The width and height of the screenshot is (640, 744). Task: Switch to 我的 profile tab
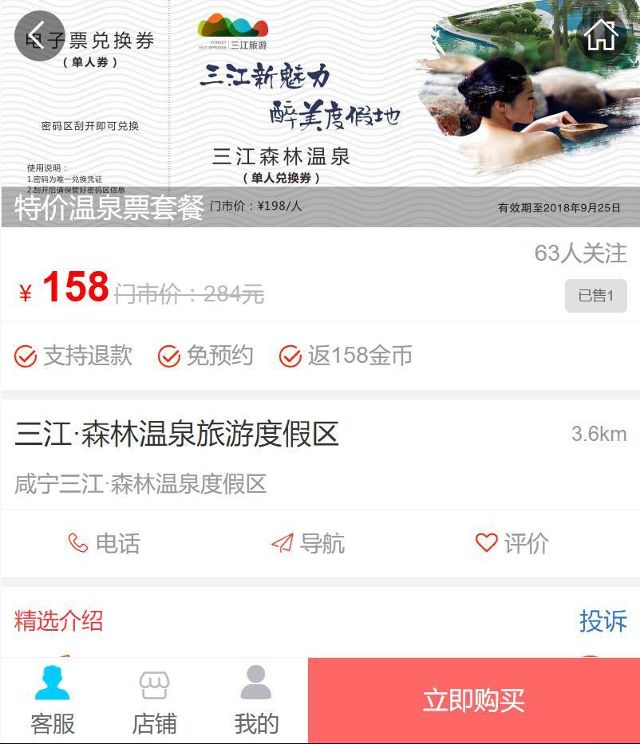pos(256,702)
